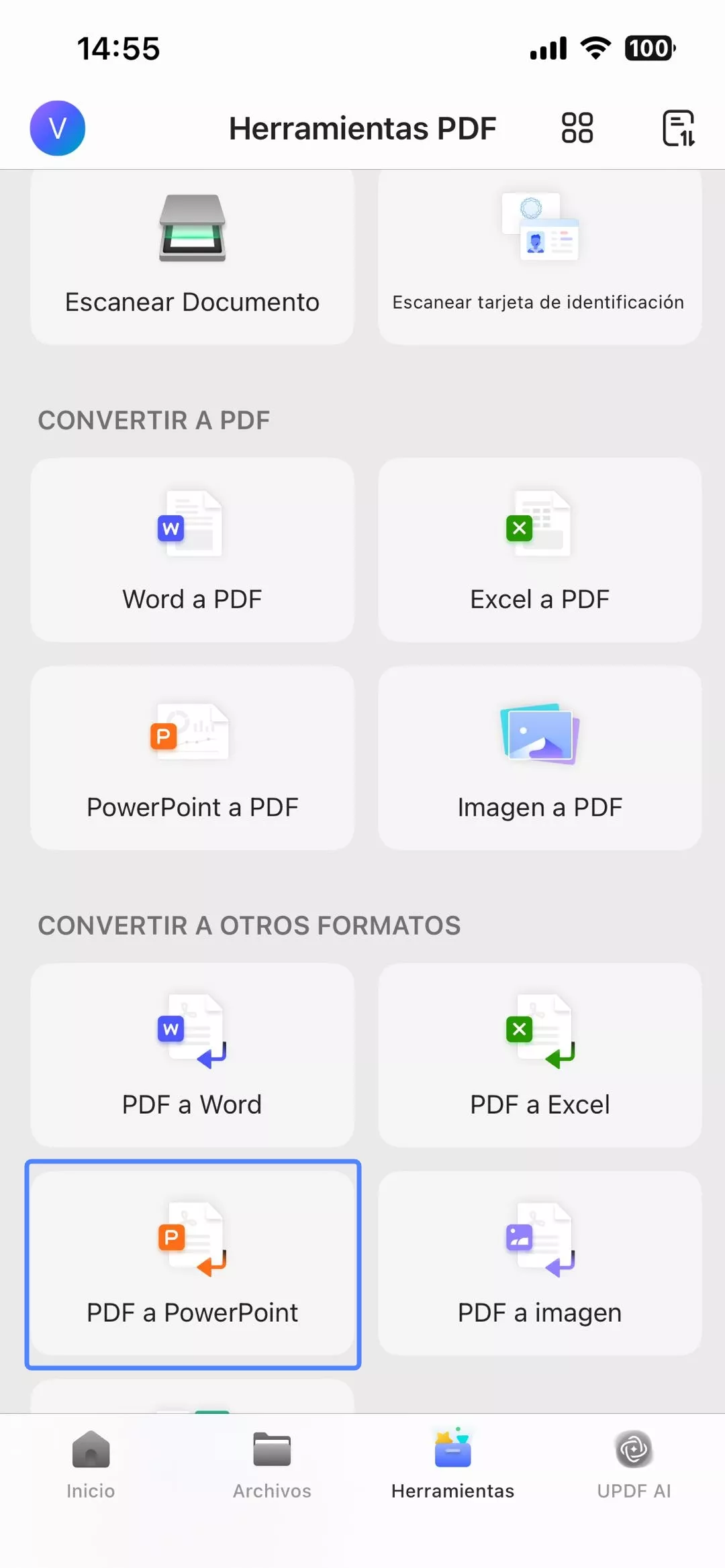Open the Escanear Documento scanner tool
The image size is (725, 1568).
click(x=192, y=255)
